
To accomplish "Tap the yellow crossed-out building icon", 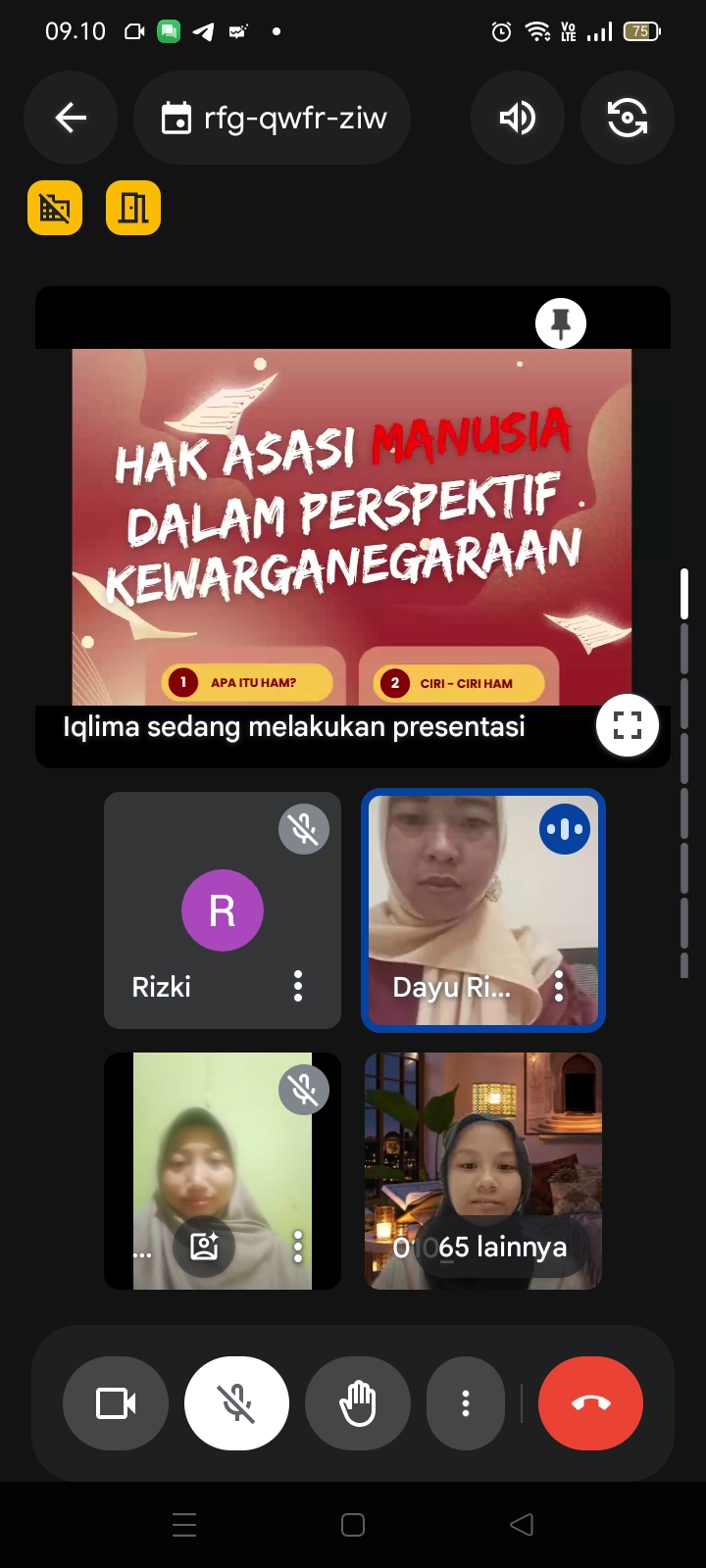I will [x=55, y=208].
